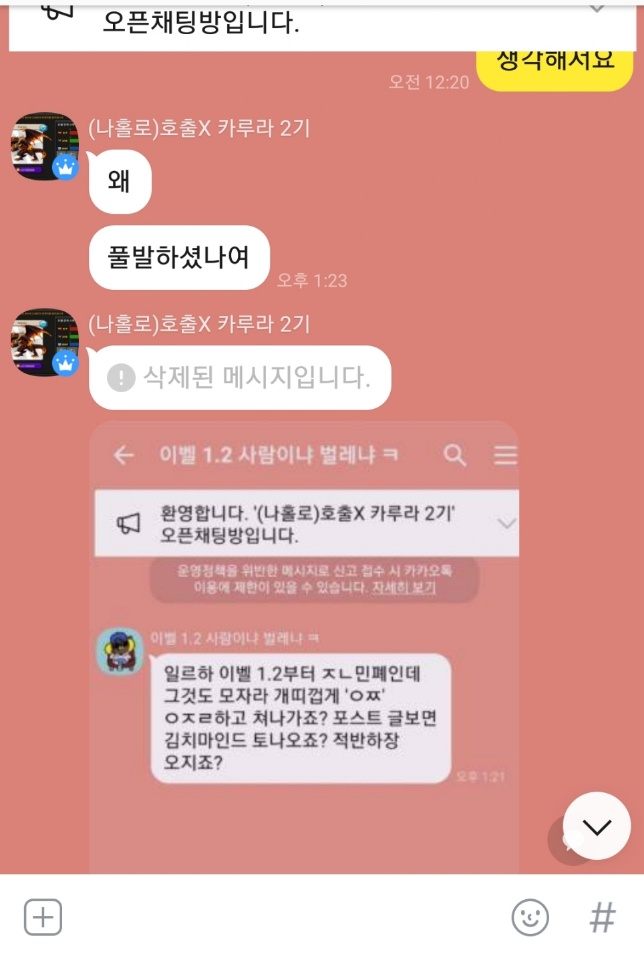
Task: Expand the pinned notice at top
Action: coord(597,9)
